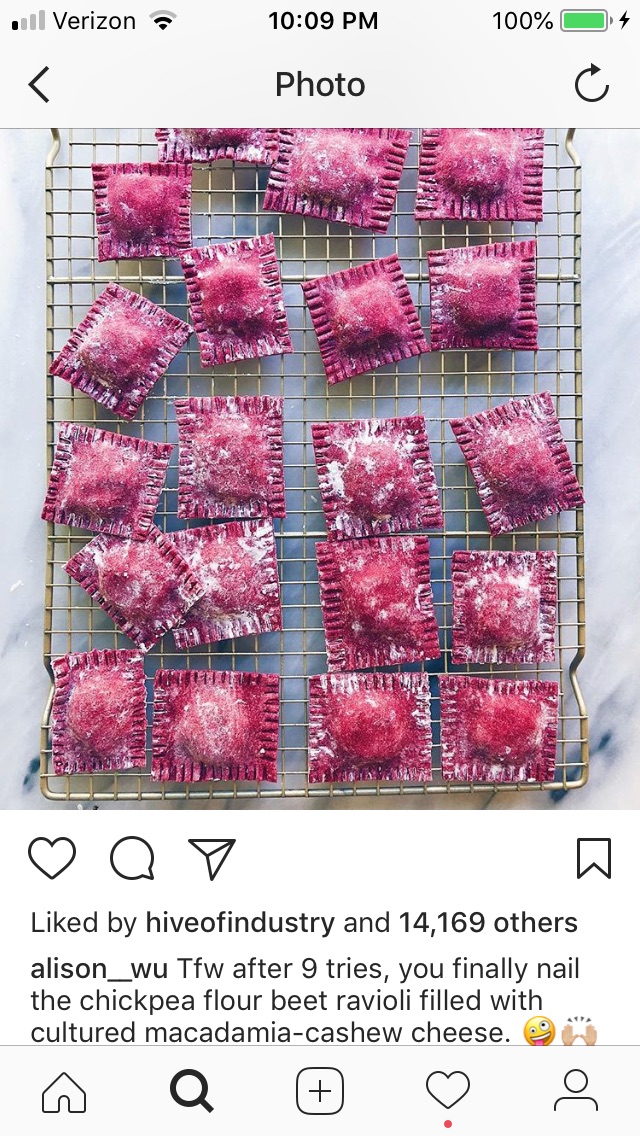This screenshot has width=640, height=1136.
Task: Go back from the Photo screen
Action: (39, 85)
